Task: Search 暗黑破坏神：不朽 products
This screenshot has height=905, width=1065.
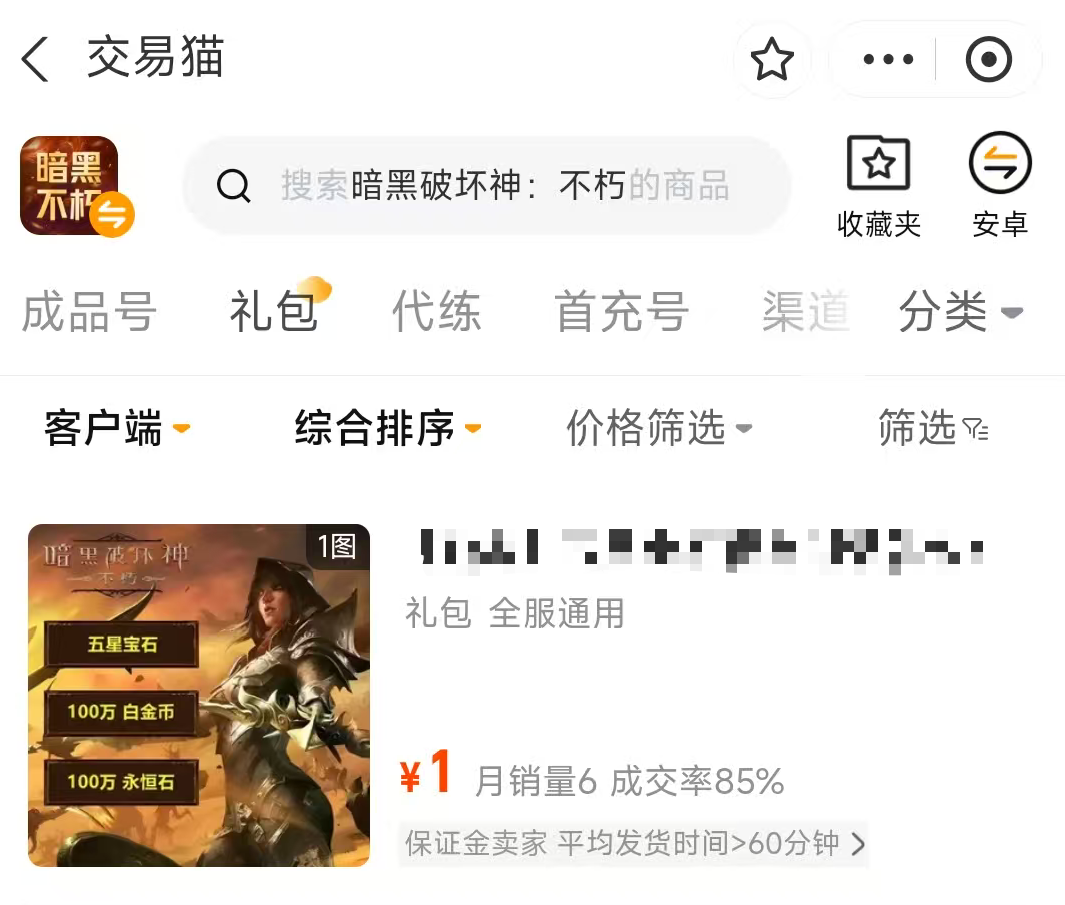Action: tap(487, 186)
